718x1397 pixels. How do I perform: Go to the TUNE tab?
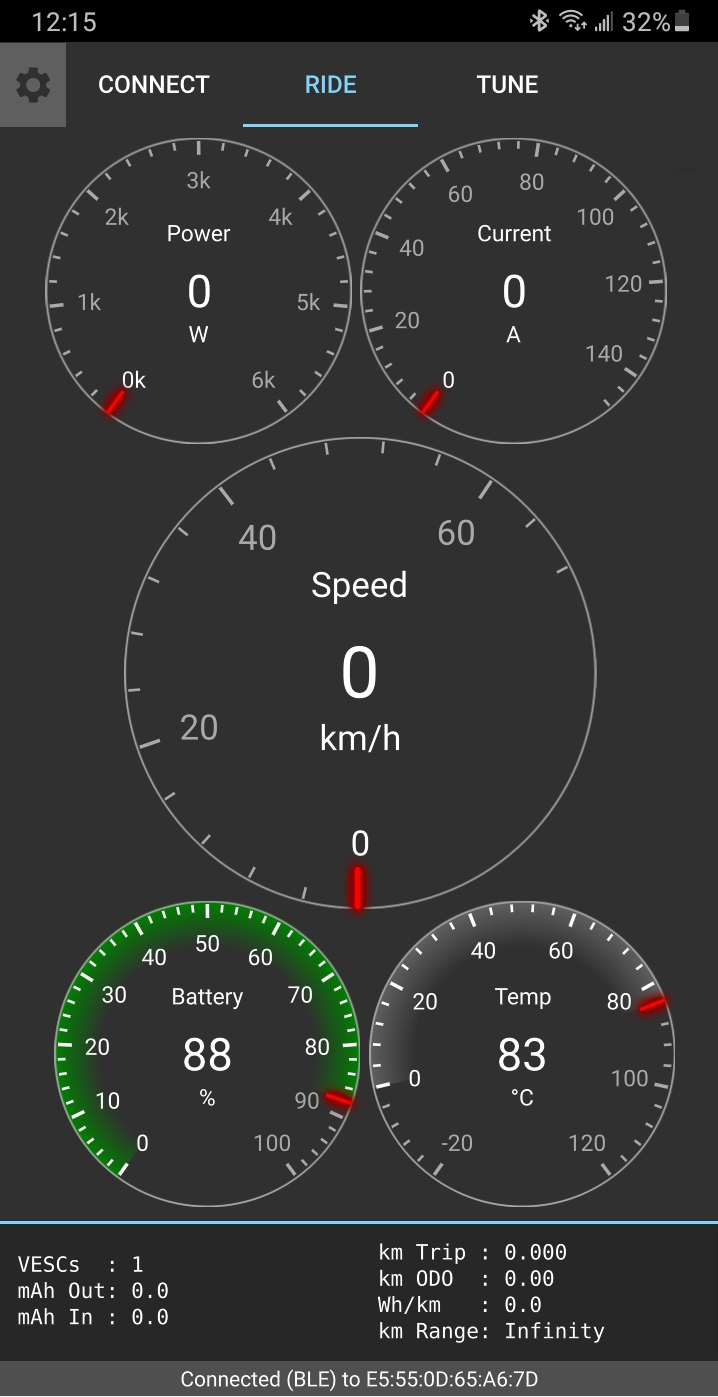coord(507,85)
